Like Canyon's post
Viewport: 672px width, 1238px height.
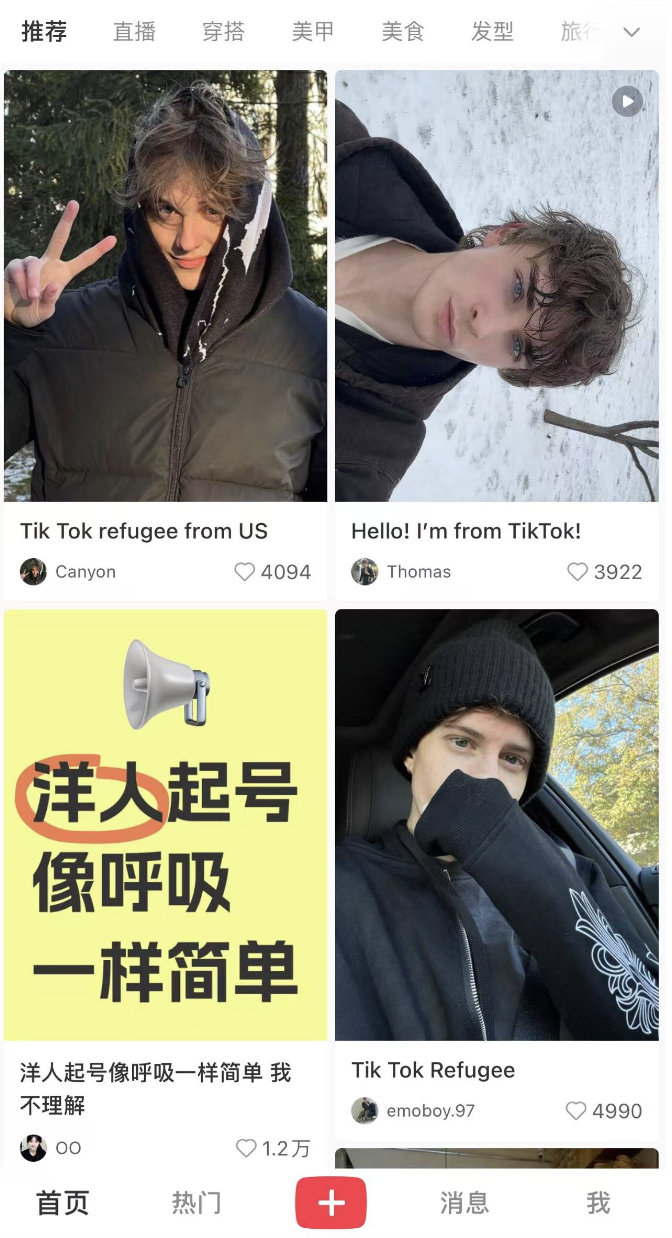point(245,572)
